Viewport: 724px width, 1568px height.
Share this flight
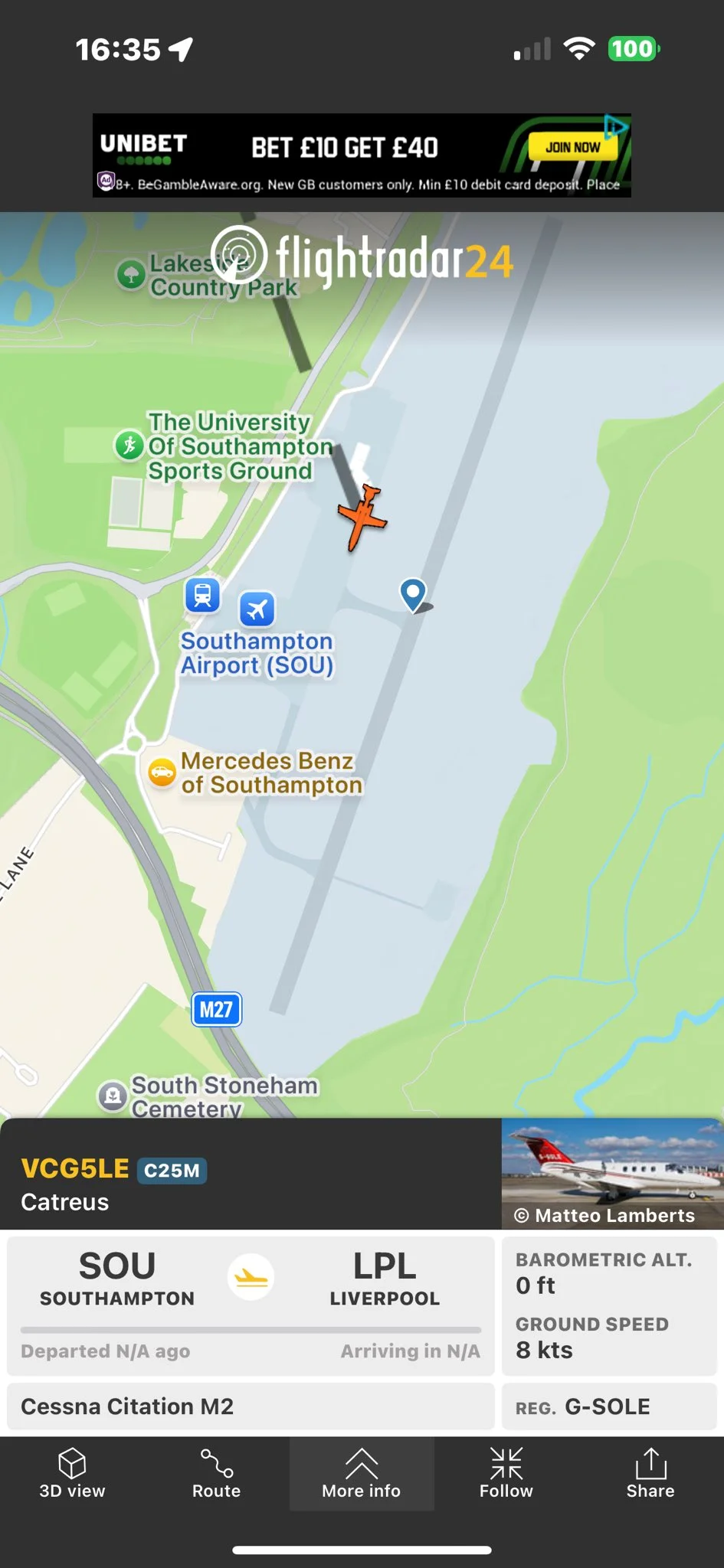650,1473
